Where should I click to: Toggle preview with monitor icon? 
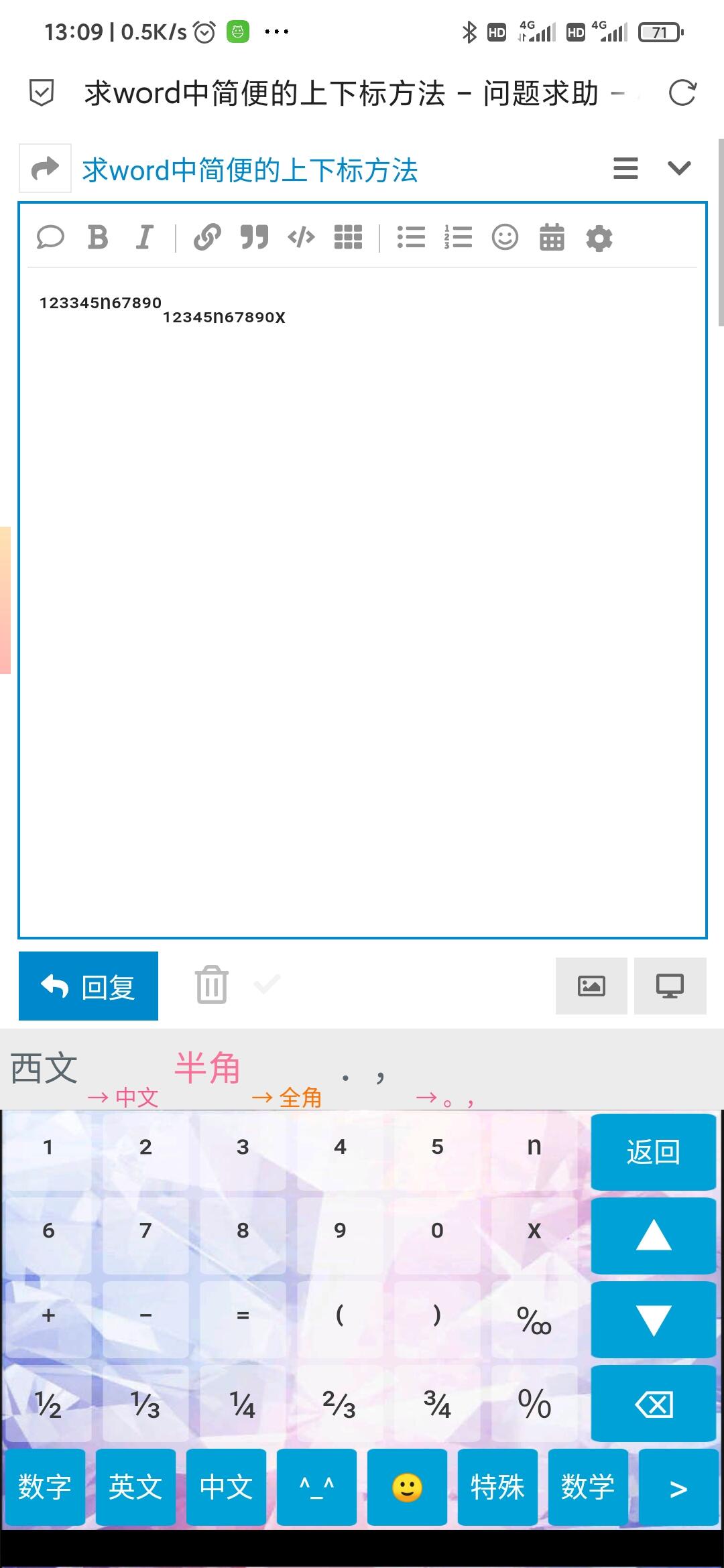point(670,986)
